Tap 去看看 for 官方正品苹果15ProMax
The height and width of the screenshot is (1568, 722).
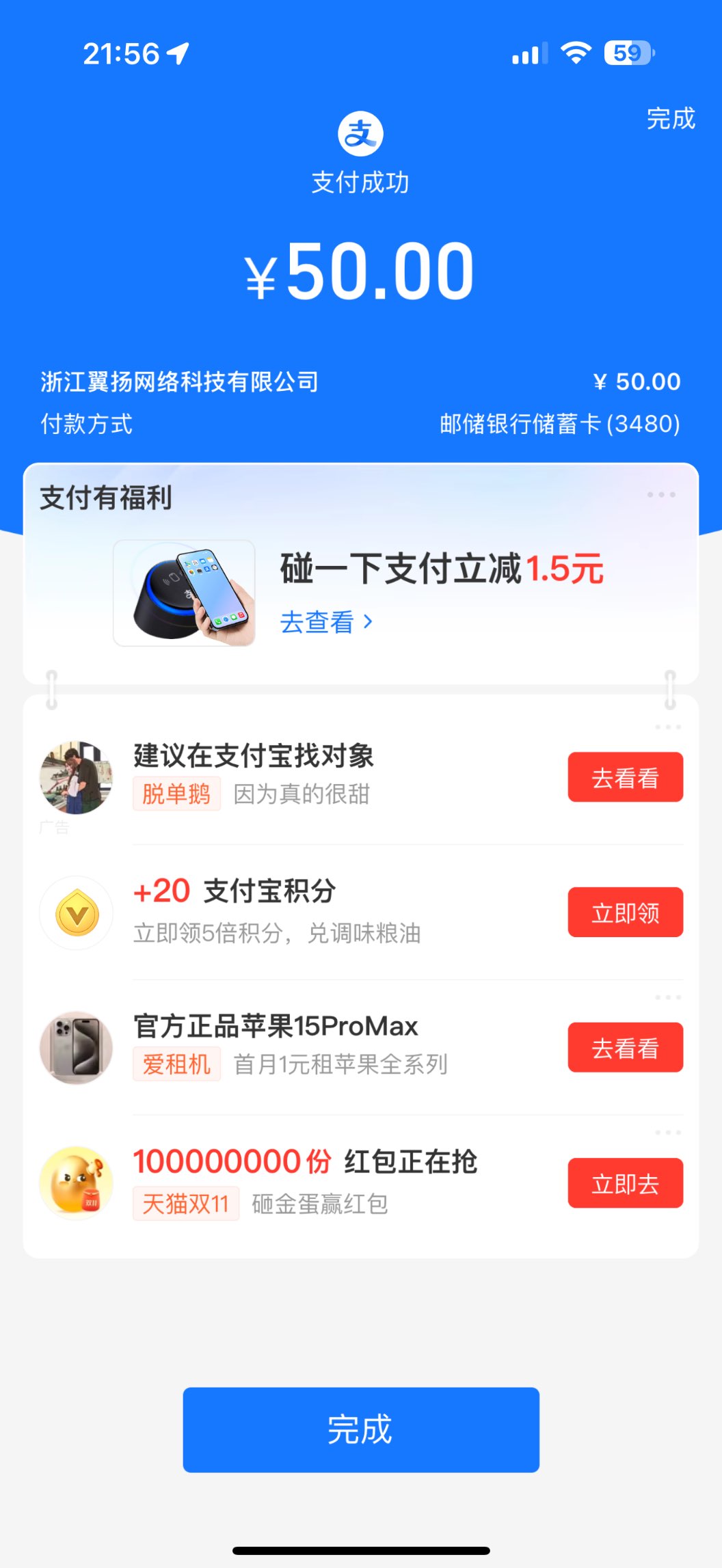pos(625,1047)
